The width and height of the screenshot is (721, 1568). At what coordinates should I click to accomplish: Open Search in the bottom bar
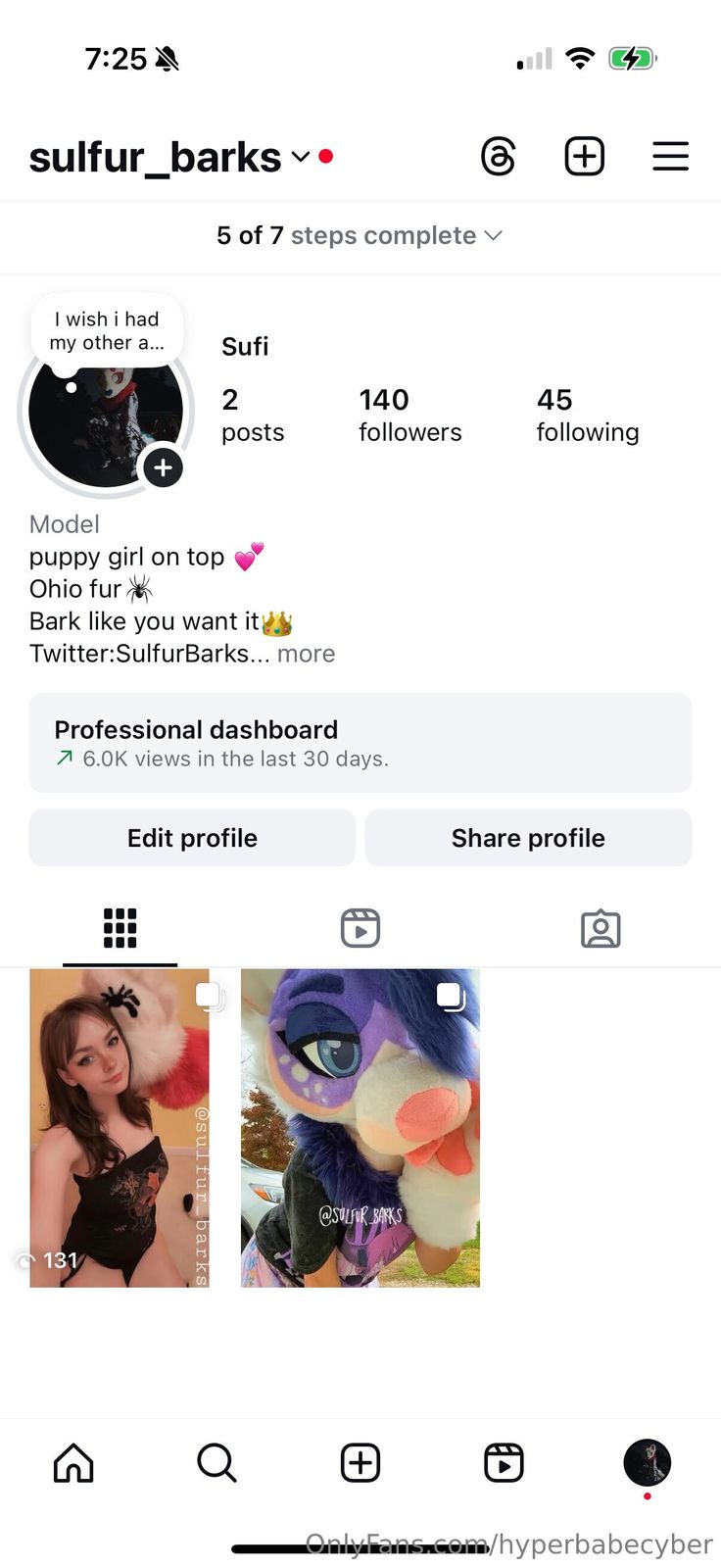pos(216,1463)
